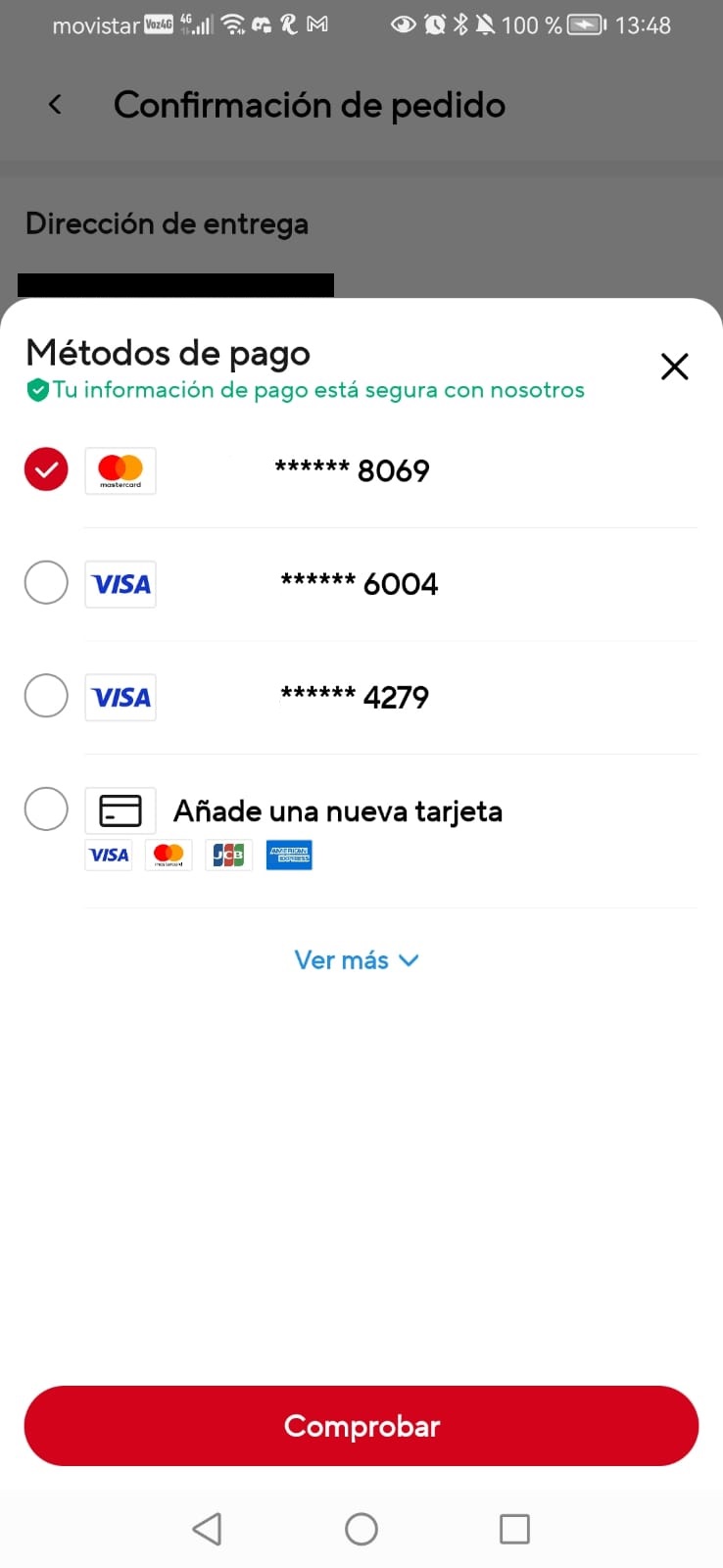Tap the back arrow on Confirmación de pedido
The height and width of the screenshot is (1568, 723).
(x=54, y=104)
